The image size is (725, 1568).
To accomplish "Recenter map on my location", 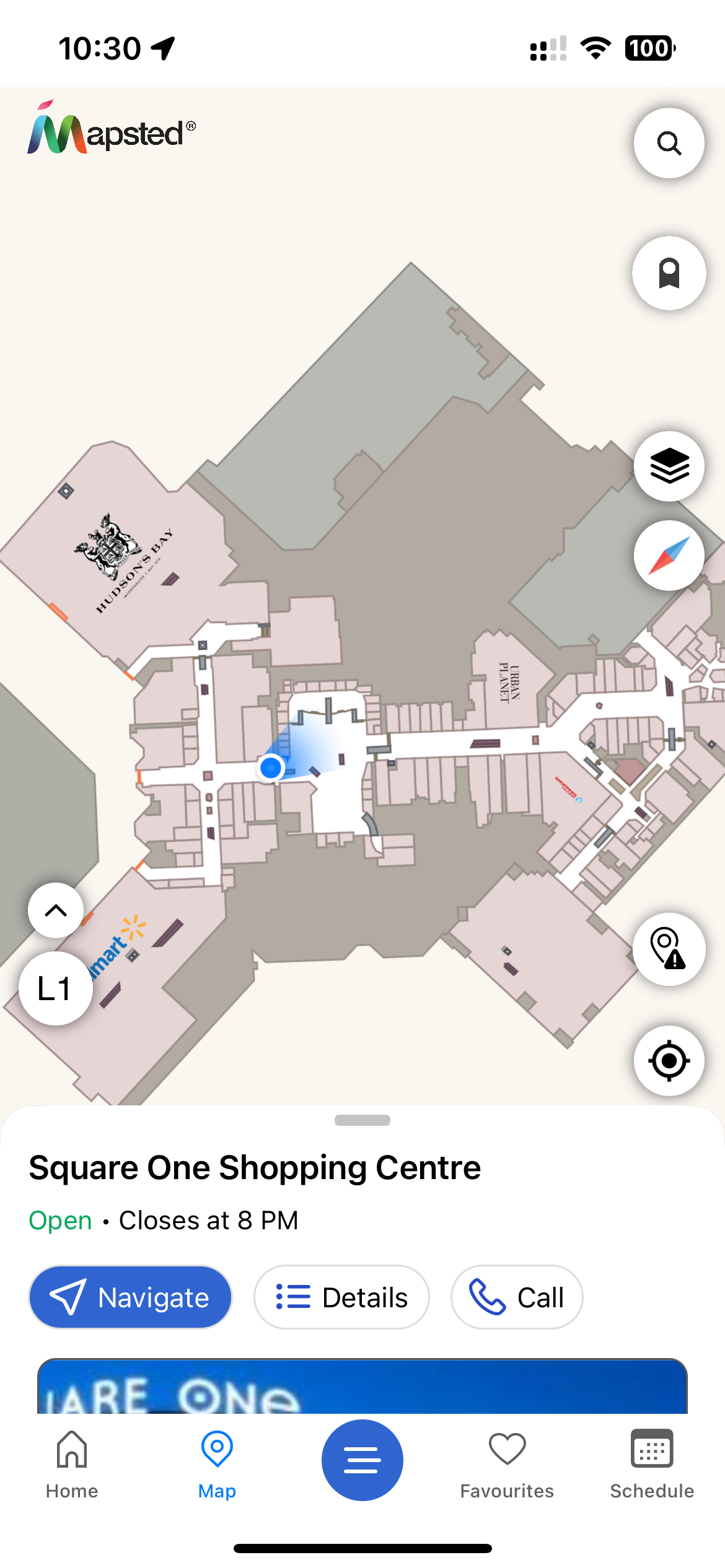I will [x=669, y=1061].
